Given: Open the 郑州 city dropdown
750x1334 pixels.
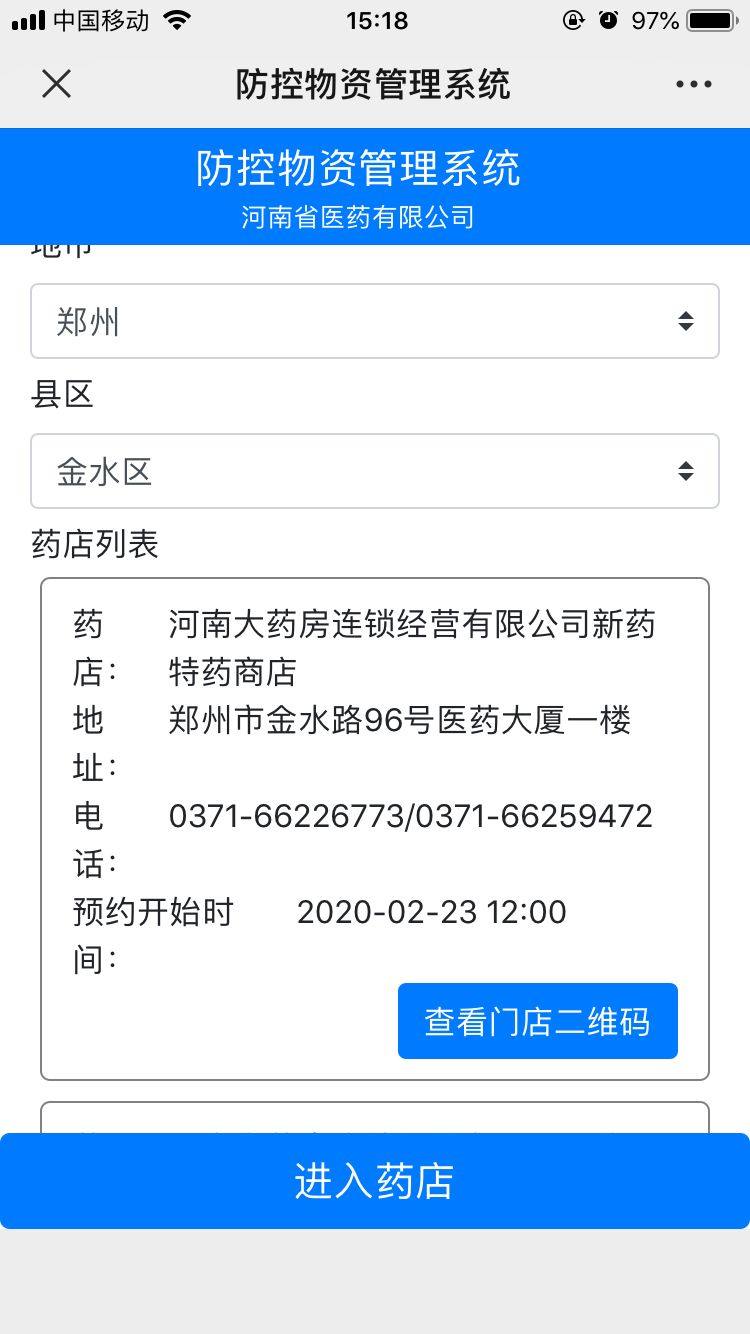Looking at the screenshot, I should coord(374,321).
